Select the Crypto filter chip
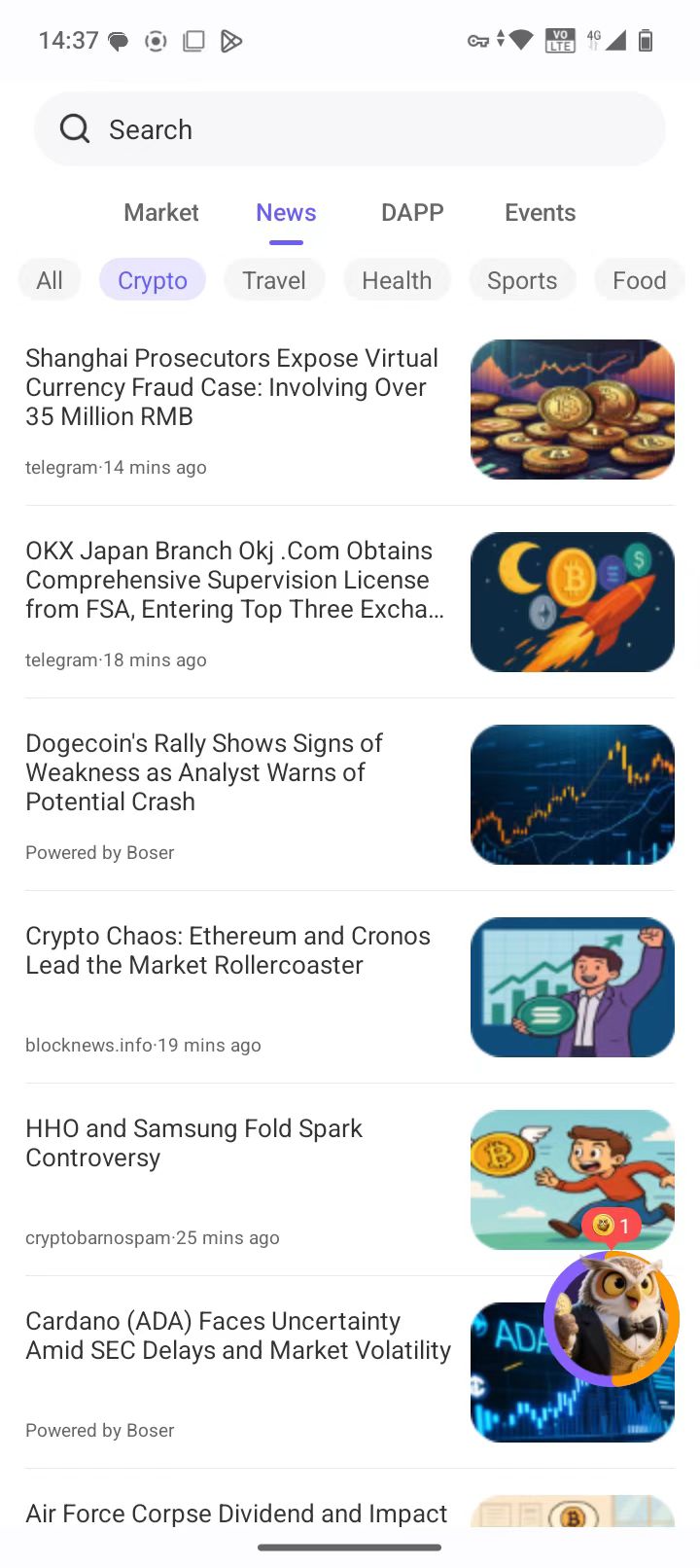This screenshot has height=1568, width=700. pos(153,280)
